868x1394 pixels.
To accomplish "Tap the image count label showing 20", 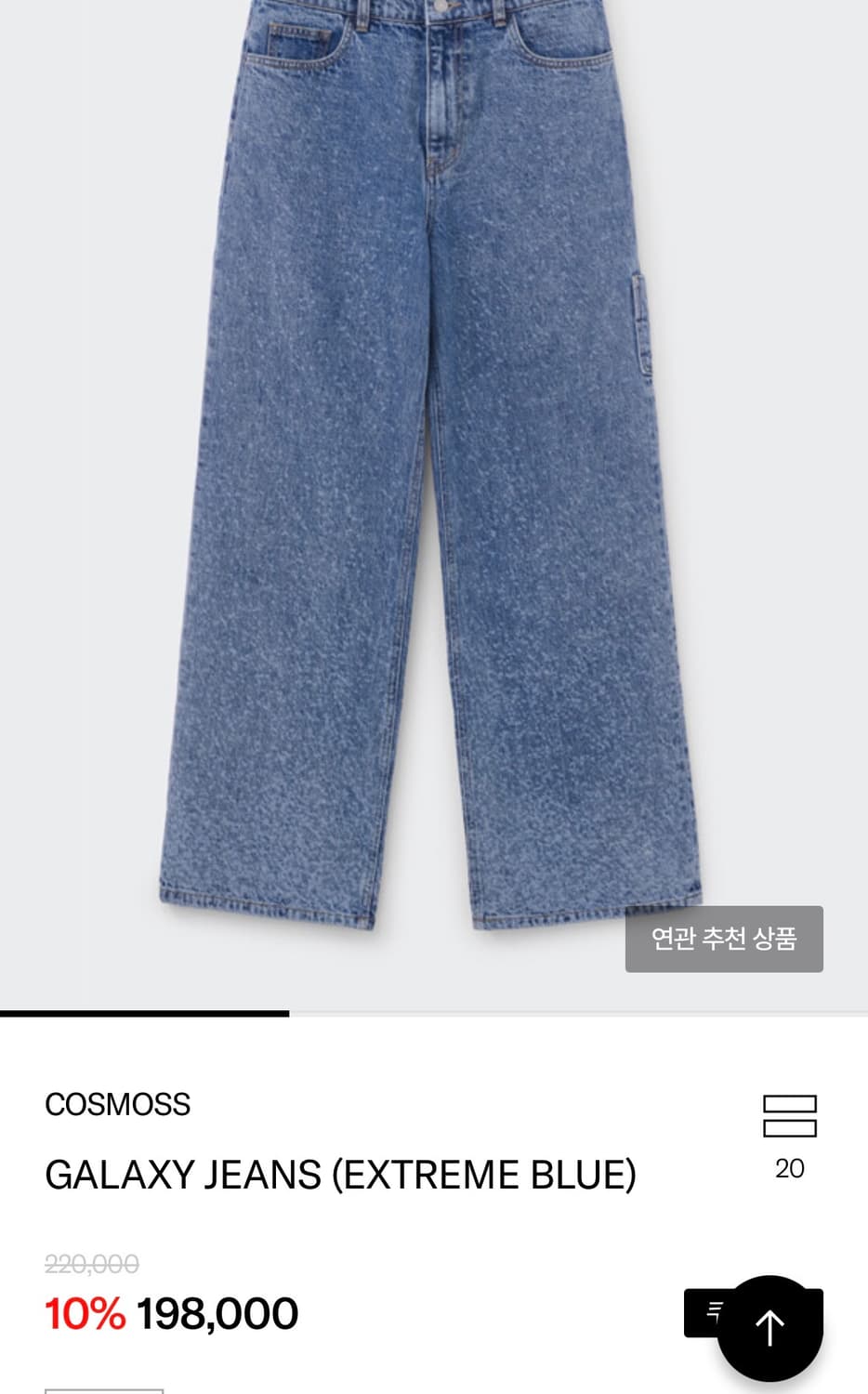I will pyautogui.click(x=790, y=1168).
